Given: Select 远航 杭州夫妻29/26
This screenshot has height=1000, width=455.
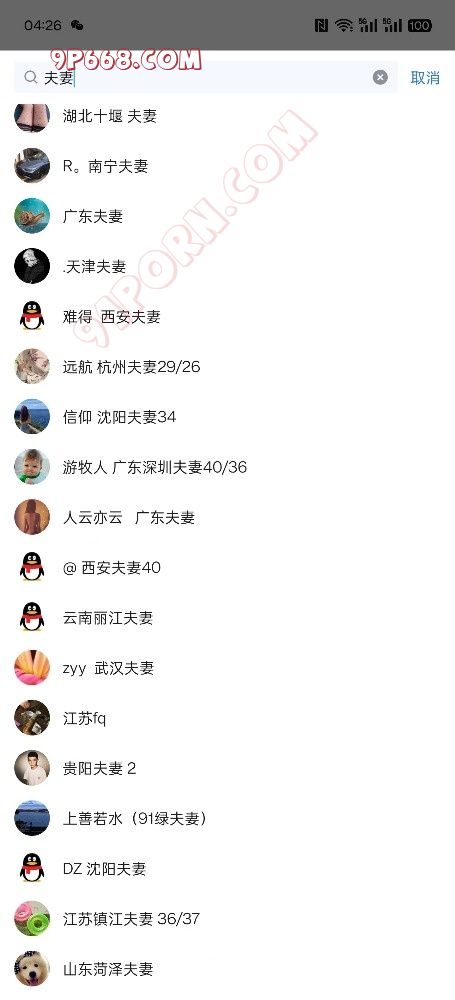Looking at the screenshot, I should pos(227,367).
